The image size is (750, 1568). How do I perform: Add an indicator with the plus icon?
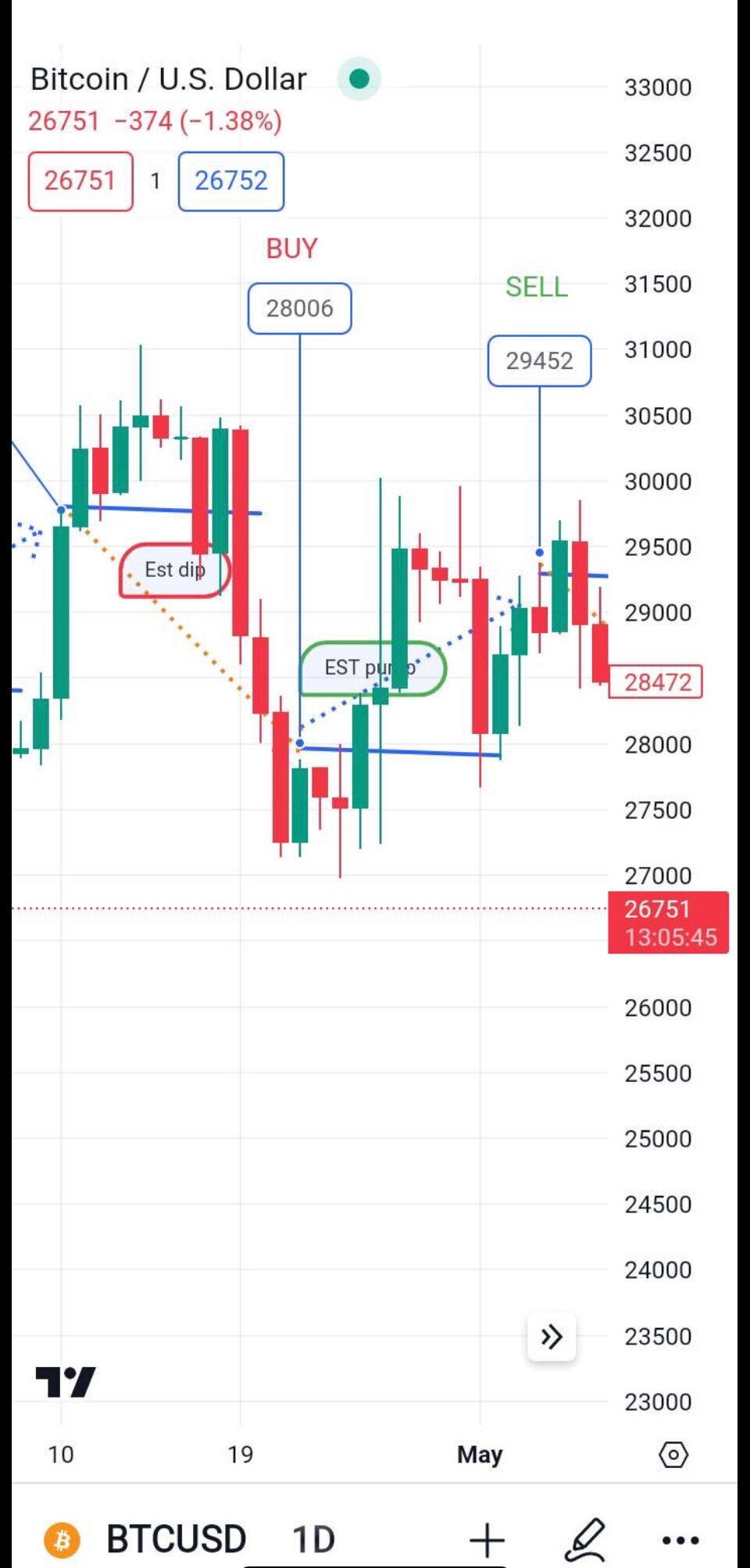click(x=487, y=1539)
